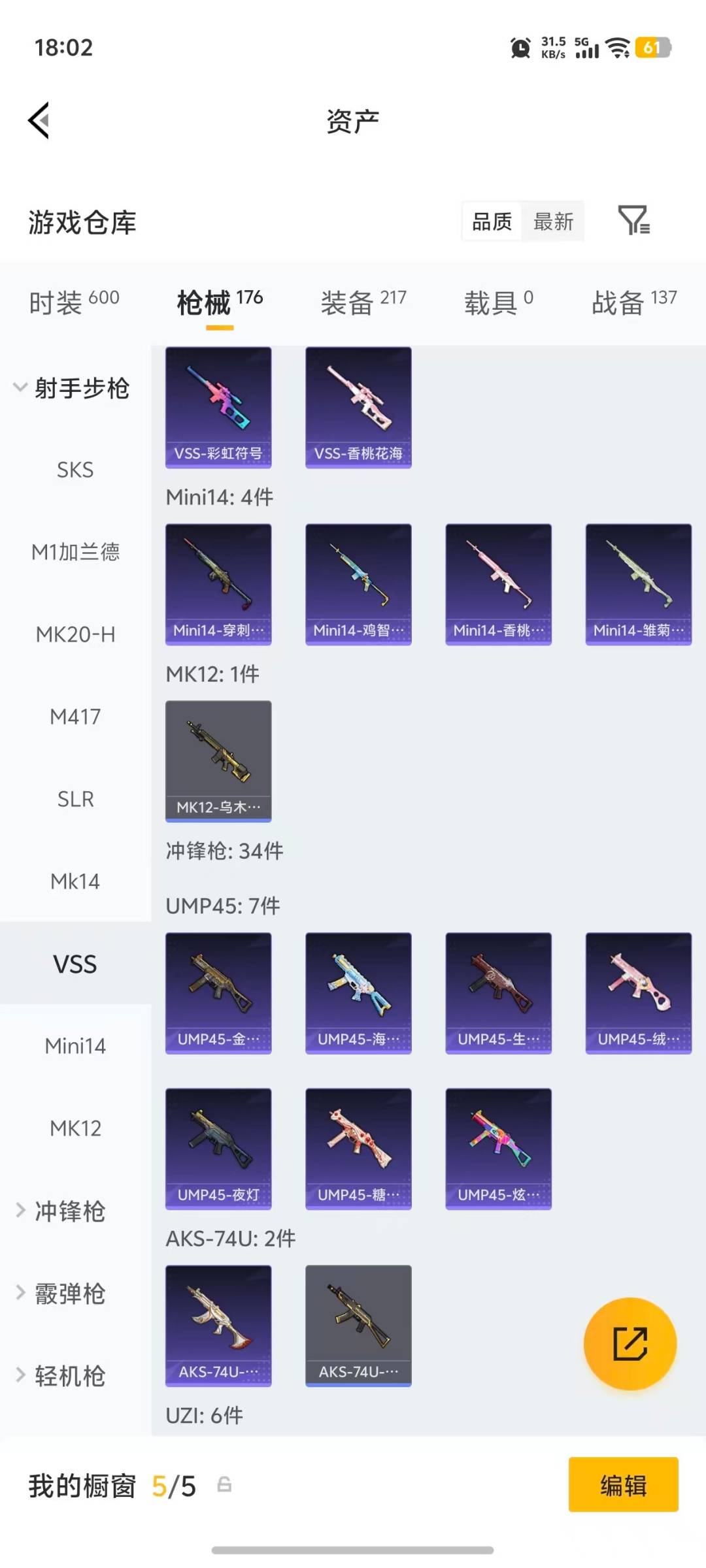
Task: Open the 战备 tab
Action: click(x=634, y=302)
